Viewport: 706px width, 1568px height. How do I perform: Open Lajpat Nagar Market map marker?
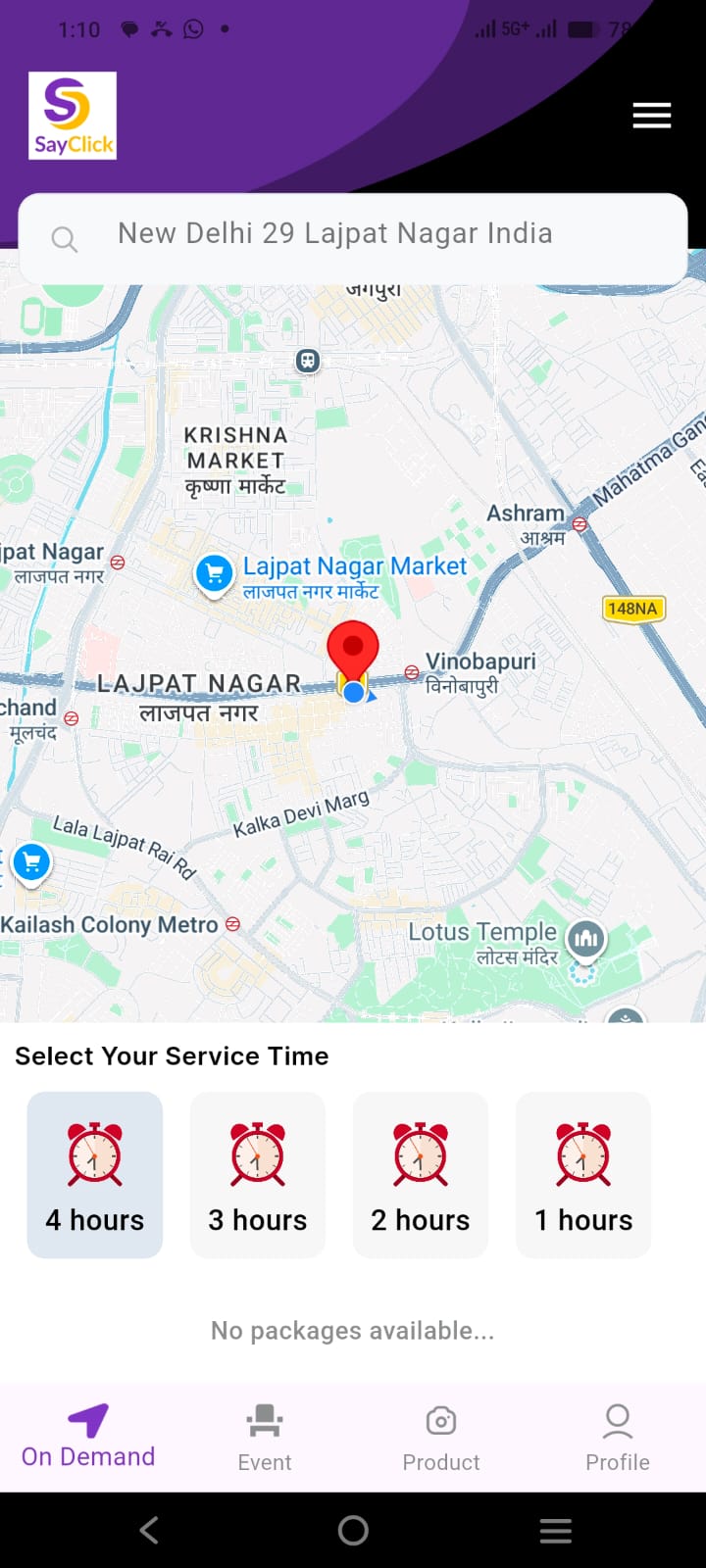pos(215,573)
